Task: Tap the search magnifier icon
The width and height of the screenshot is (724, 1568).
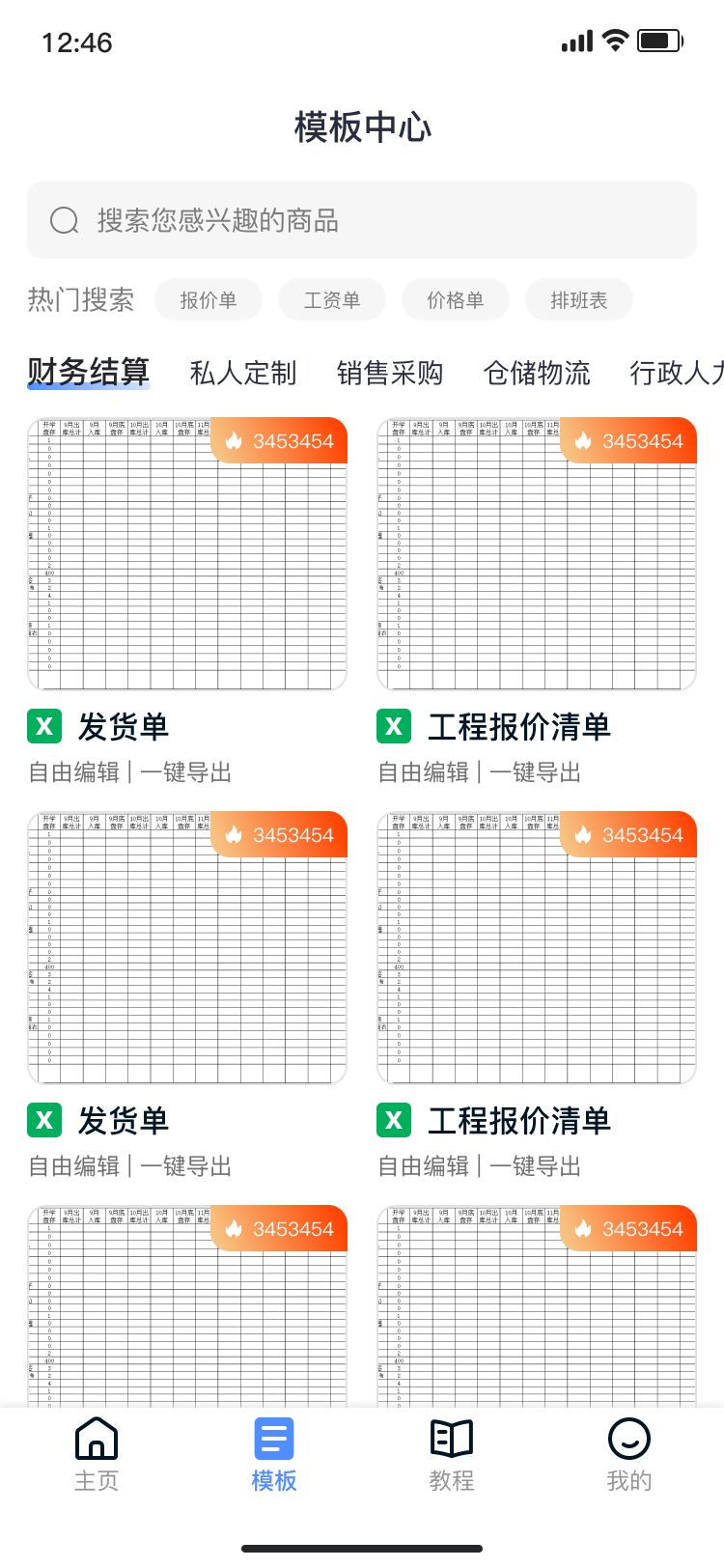Action: [x=64, y=220]
